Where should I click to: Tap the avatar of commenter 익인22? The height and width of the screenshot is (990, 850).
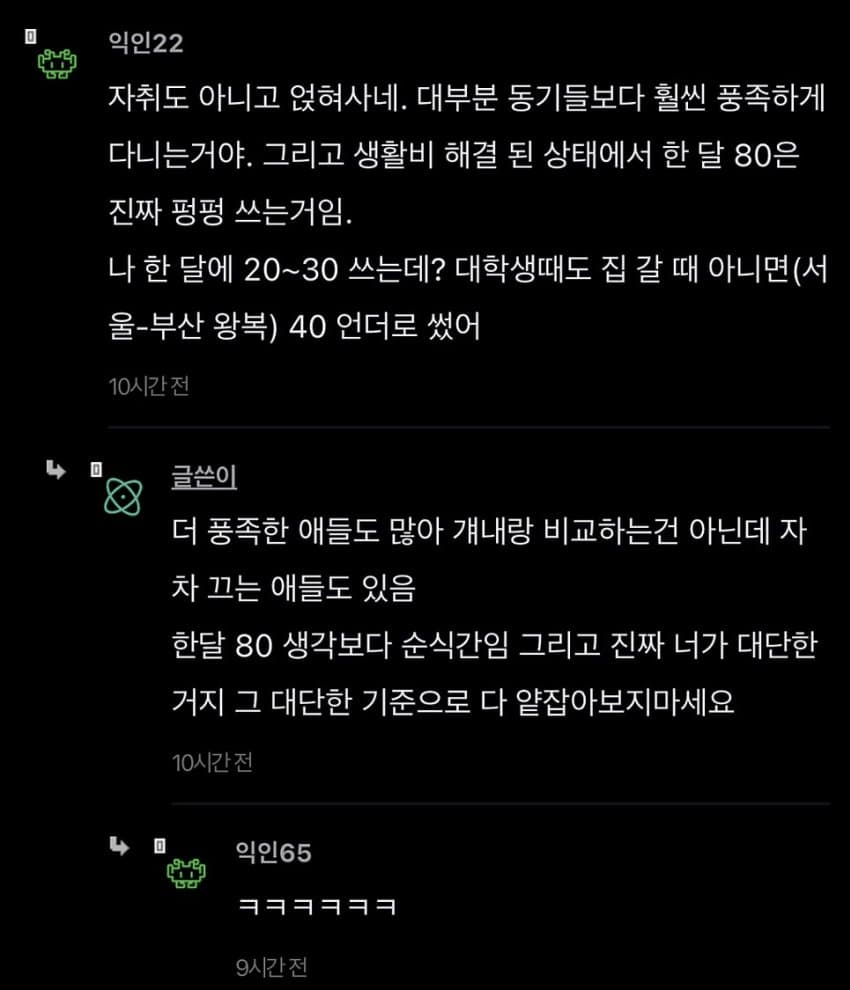(x=58, y=65)
